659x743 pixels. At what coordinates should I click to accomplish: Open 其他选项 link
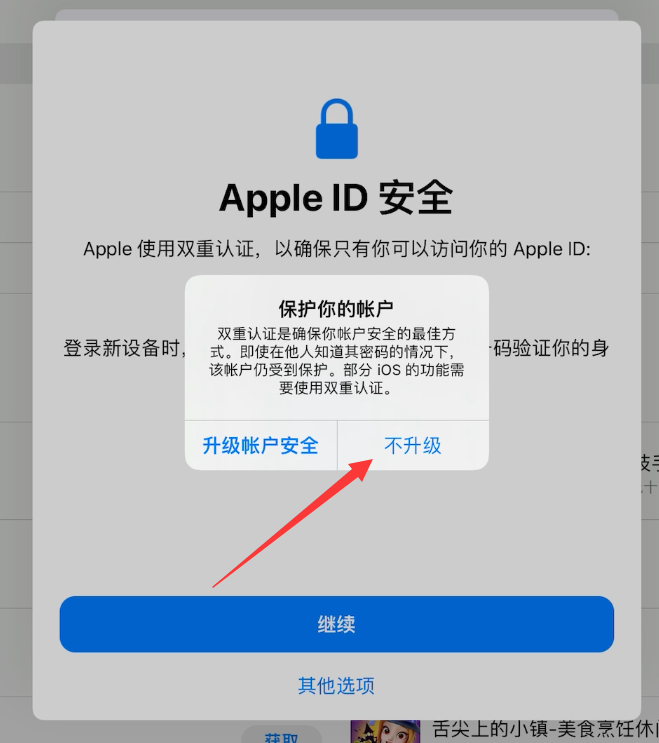point(336,686)
